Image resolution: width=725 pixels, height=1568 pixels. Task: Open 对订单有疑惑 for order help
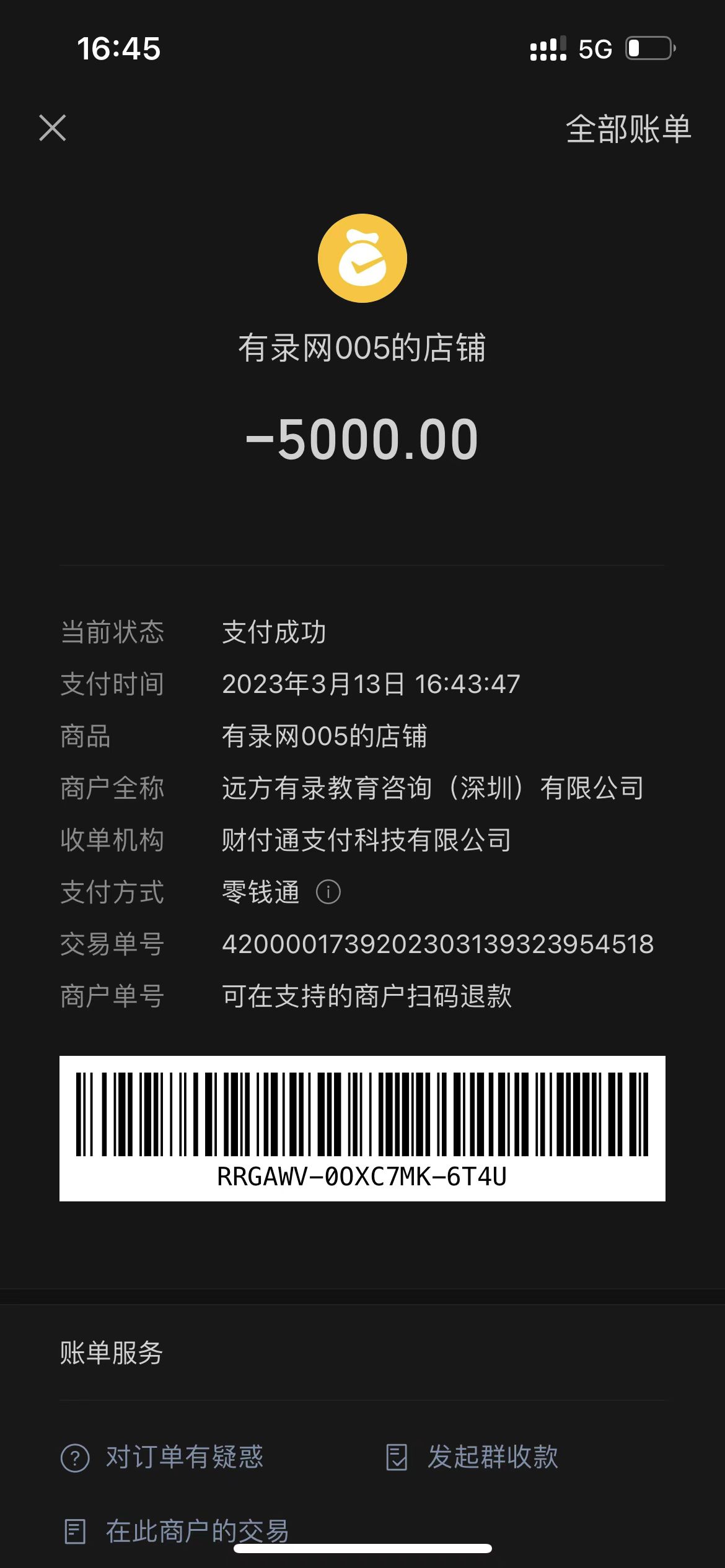coord(162,1457)
